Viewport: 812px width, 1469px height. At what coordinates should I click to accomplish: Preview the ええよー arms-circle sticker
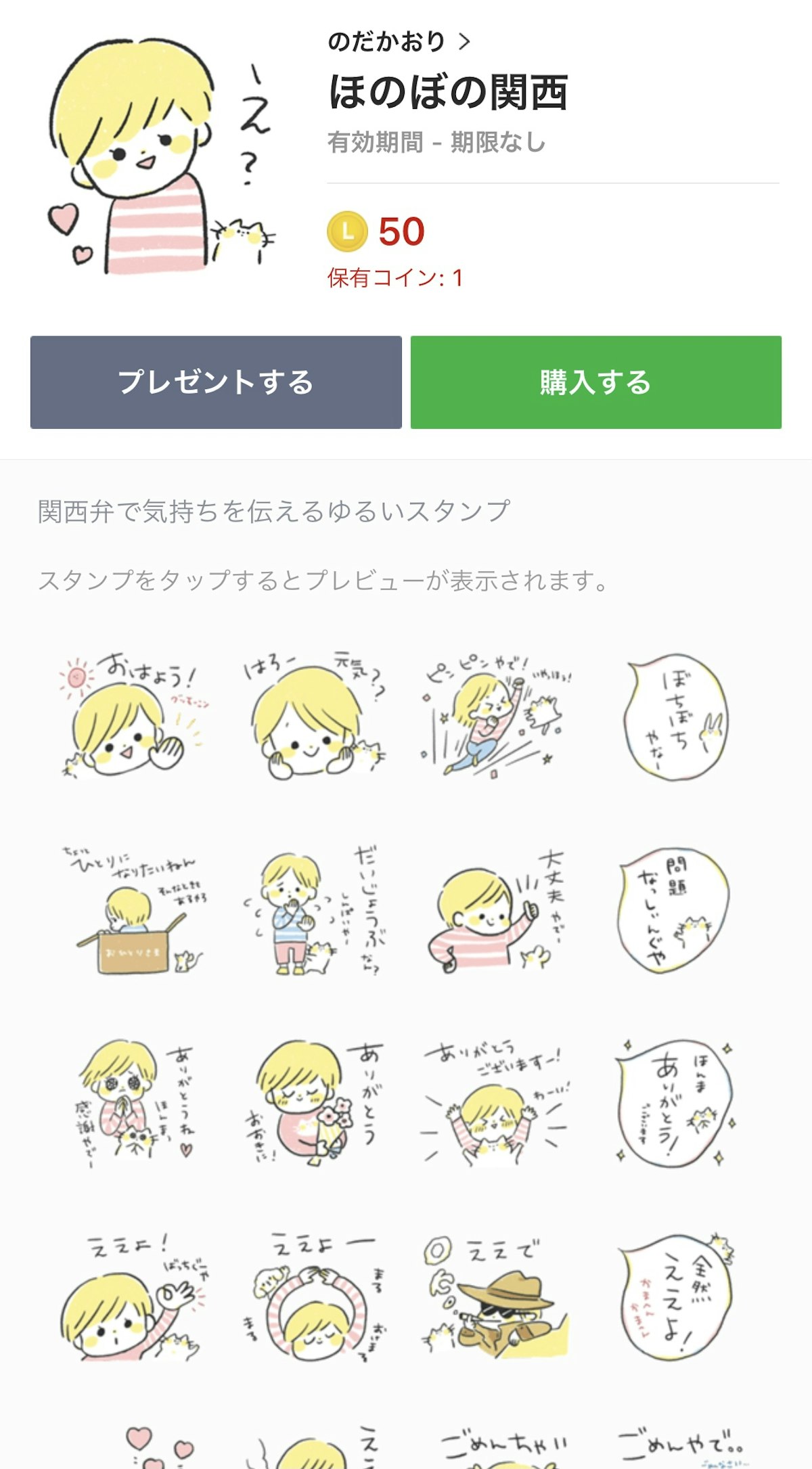point(313,1297)
